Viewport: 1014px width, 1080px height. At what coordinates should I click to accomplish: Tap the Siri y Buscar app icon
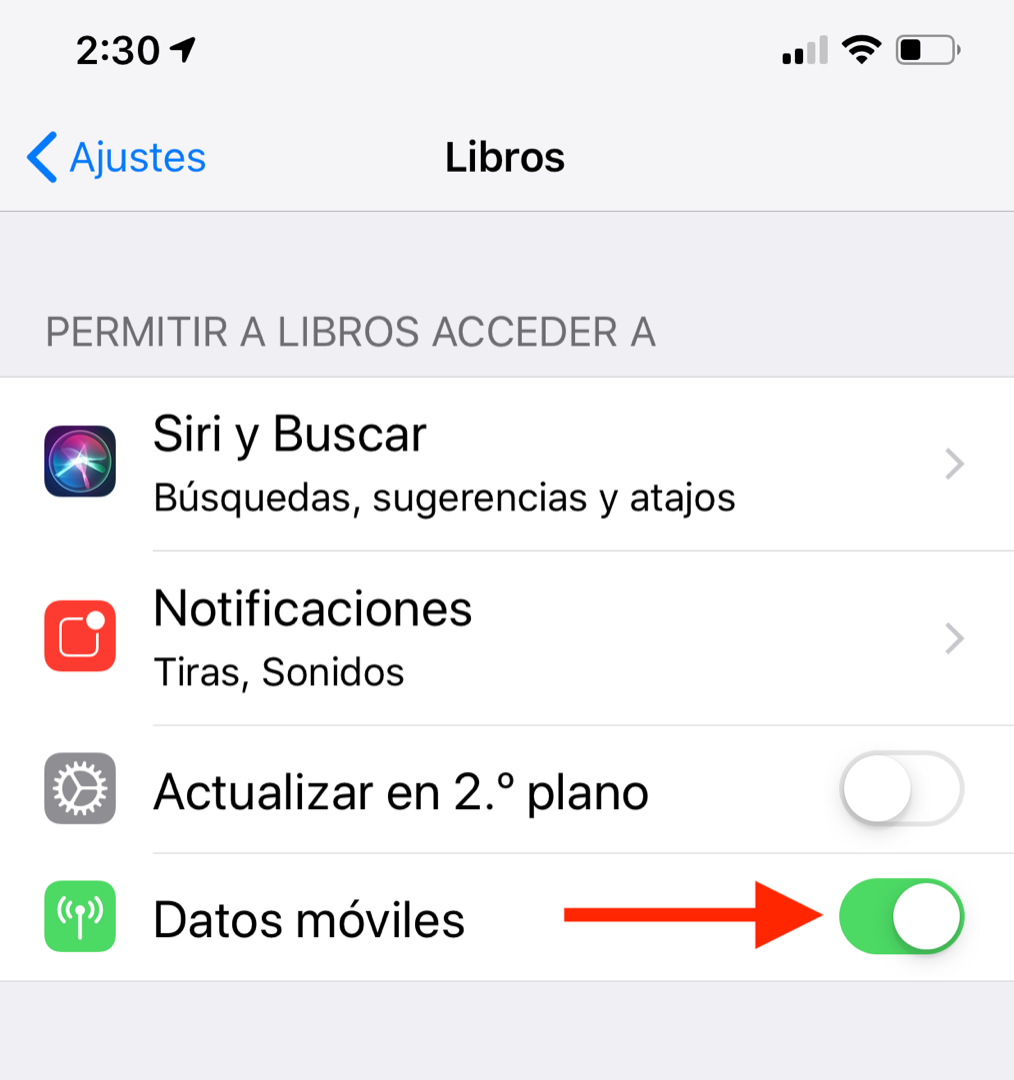point(80,461)
